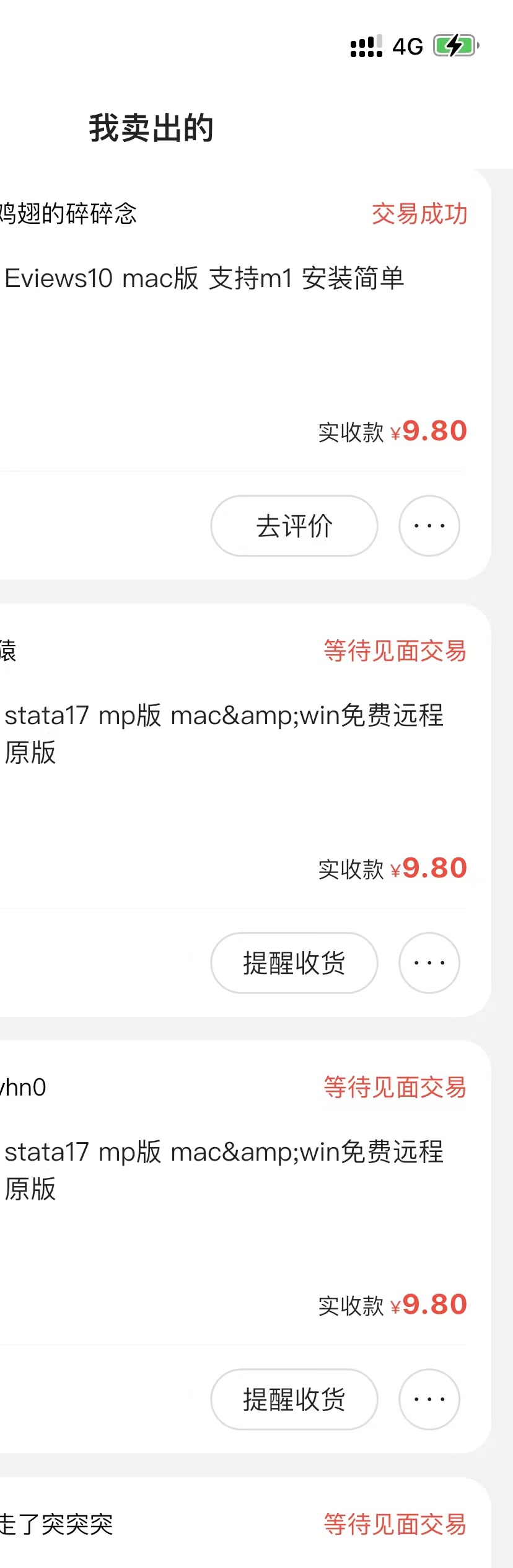Tap 提醒收货 on the order from hn0

[x=294, y=1399]
